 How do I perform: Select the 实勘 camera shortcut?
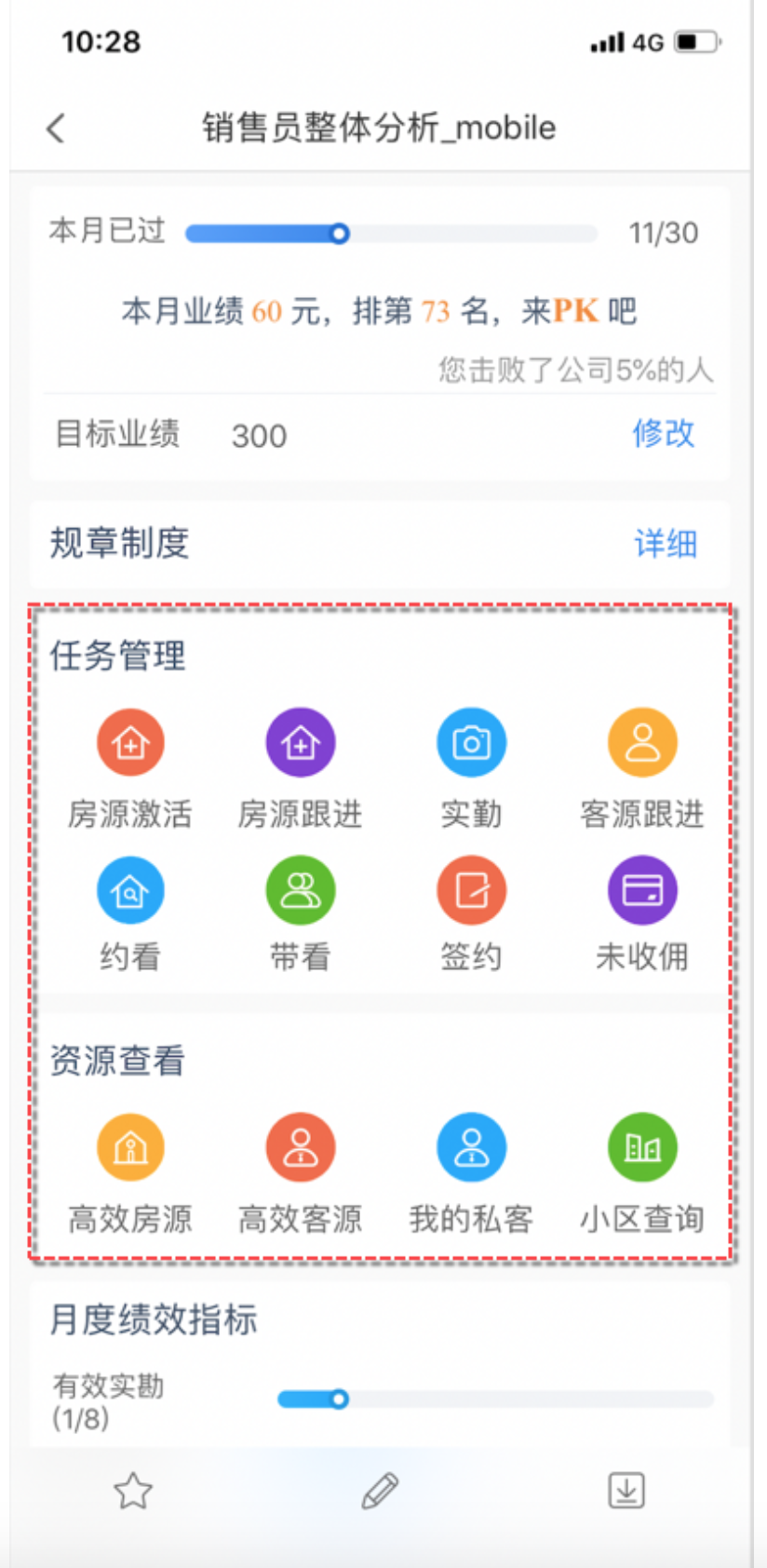pyautogui.click(x=471, y=743)
